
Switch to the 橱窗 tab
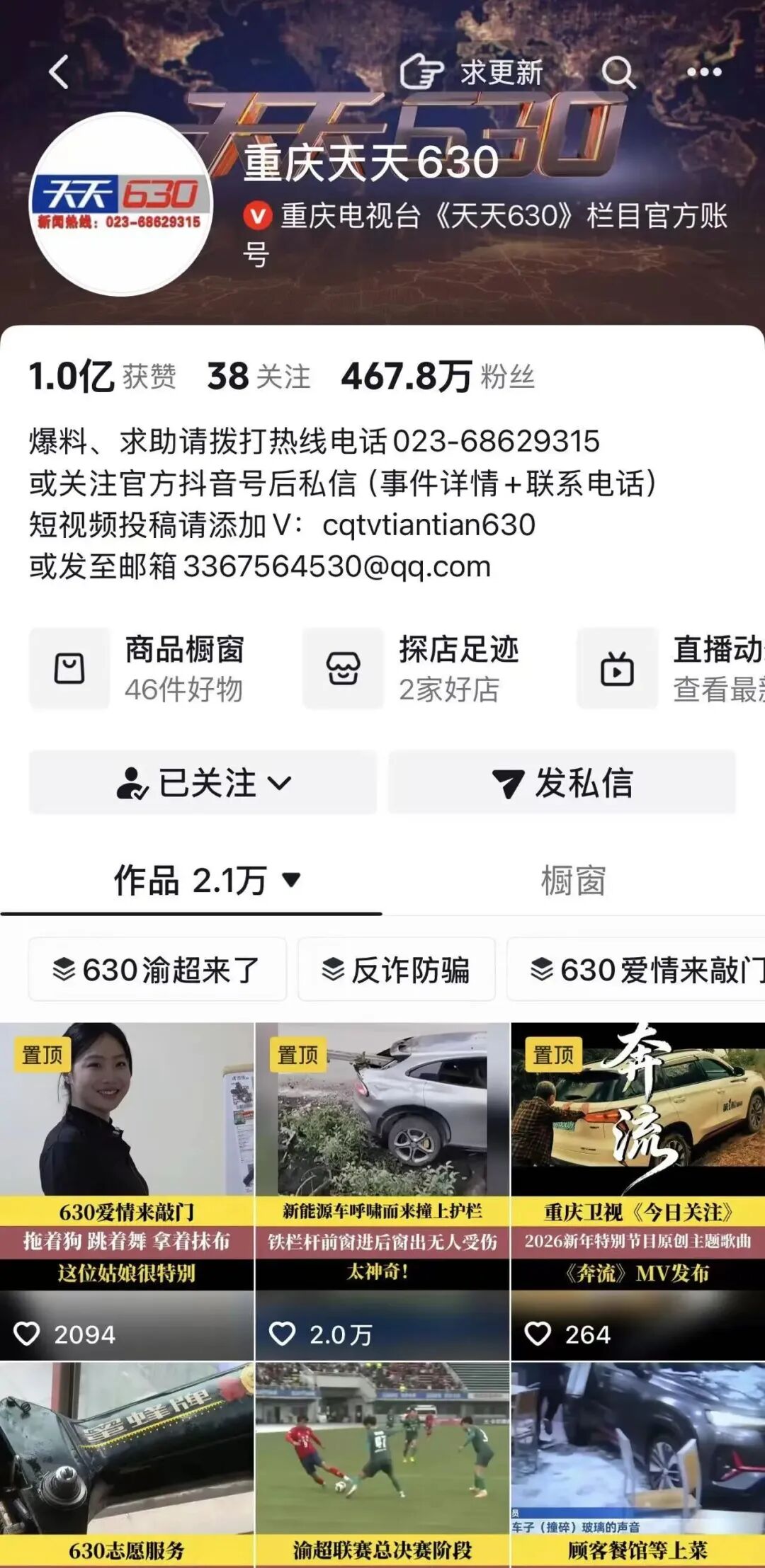[x=573, y=881]
